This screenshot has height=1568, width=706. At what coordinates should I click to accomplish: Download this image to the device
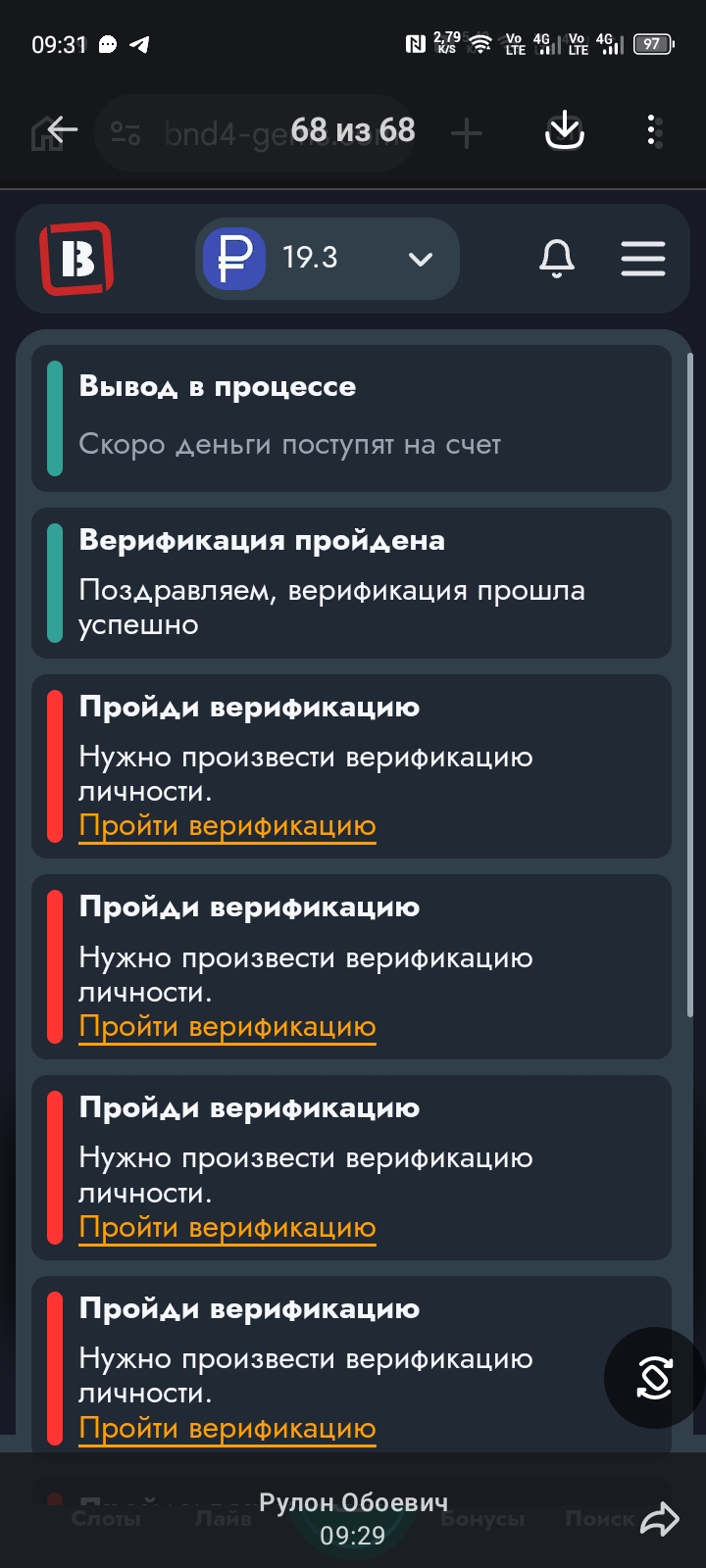(x=565, y=130)
